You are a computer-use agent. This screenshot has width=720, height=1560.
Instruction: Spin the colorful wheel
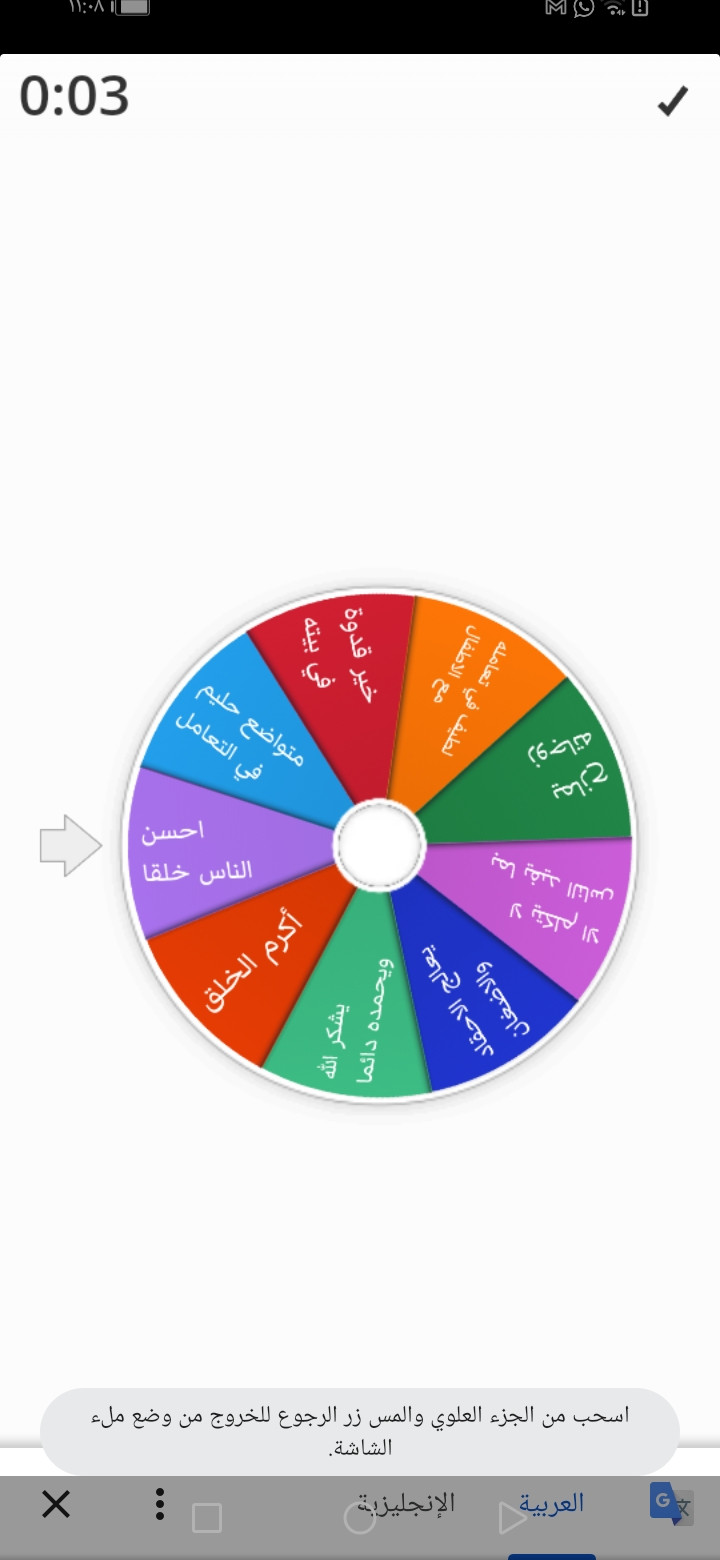379,845
